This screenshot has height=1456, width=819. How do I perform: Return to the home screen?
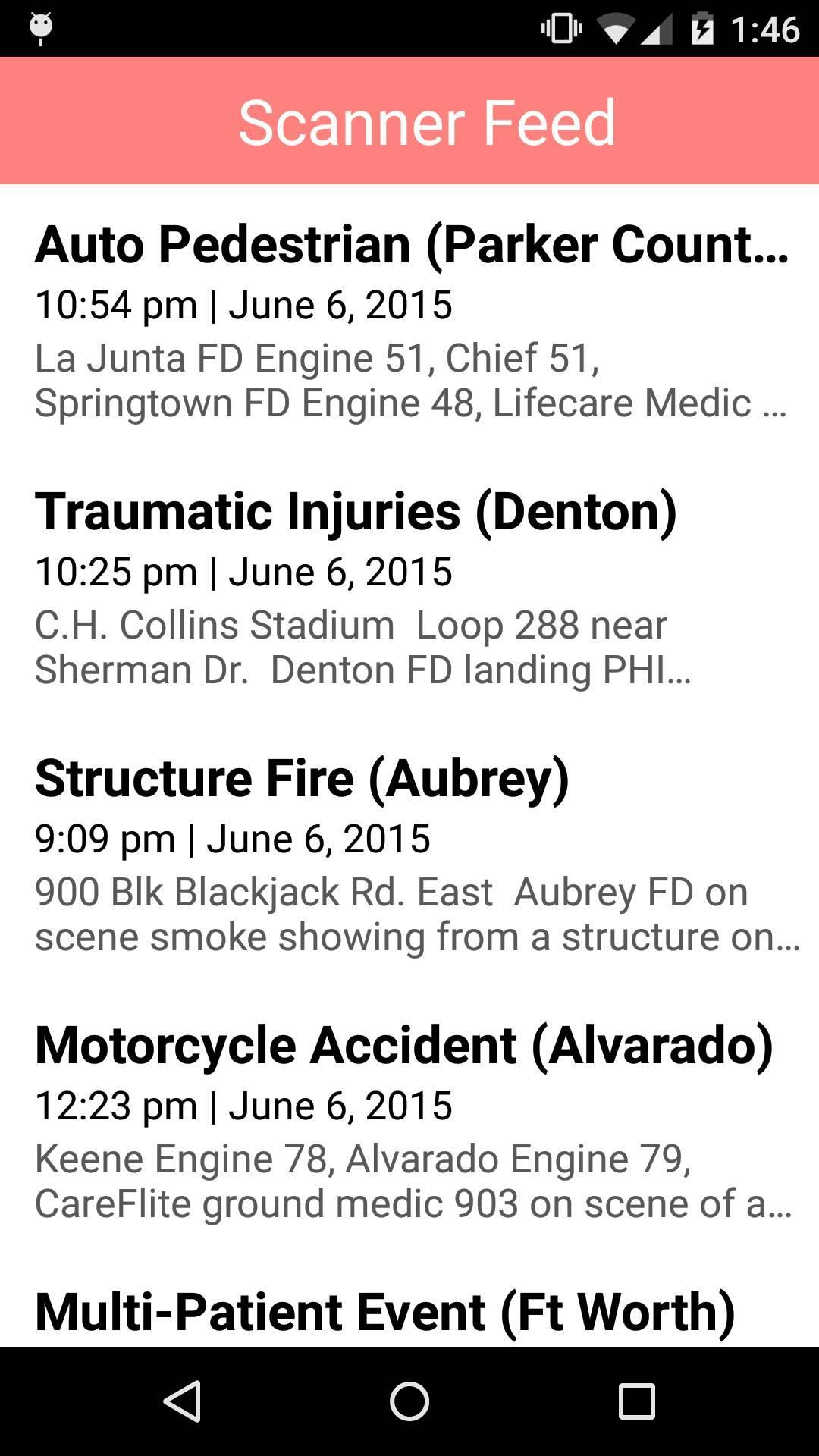point(409,1401)
